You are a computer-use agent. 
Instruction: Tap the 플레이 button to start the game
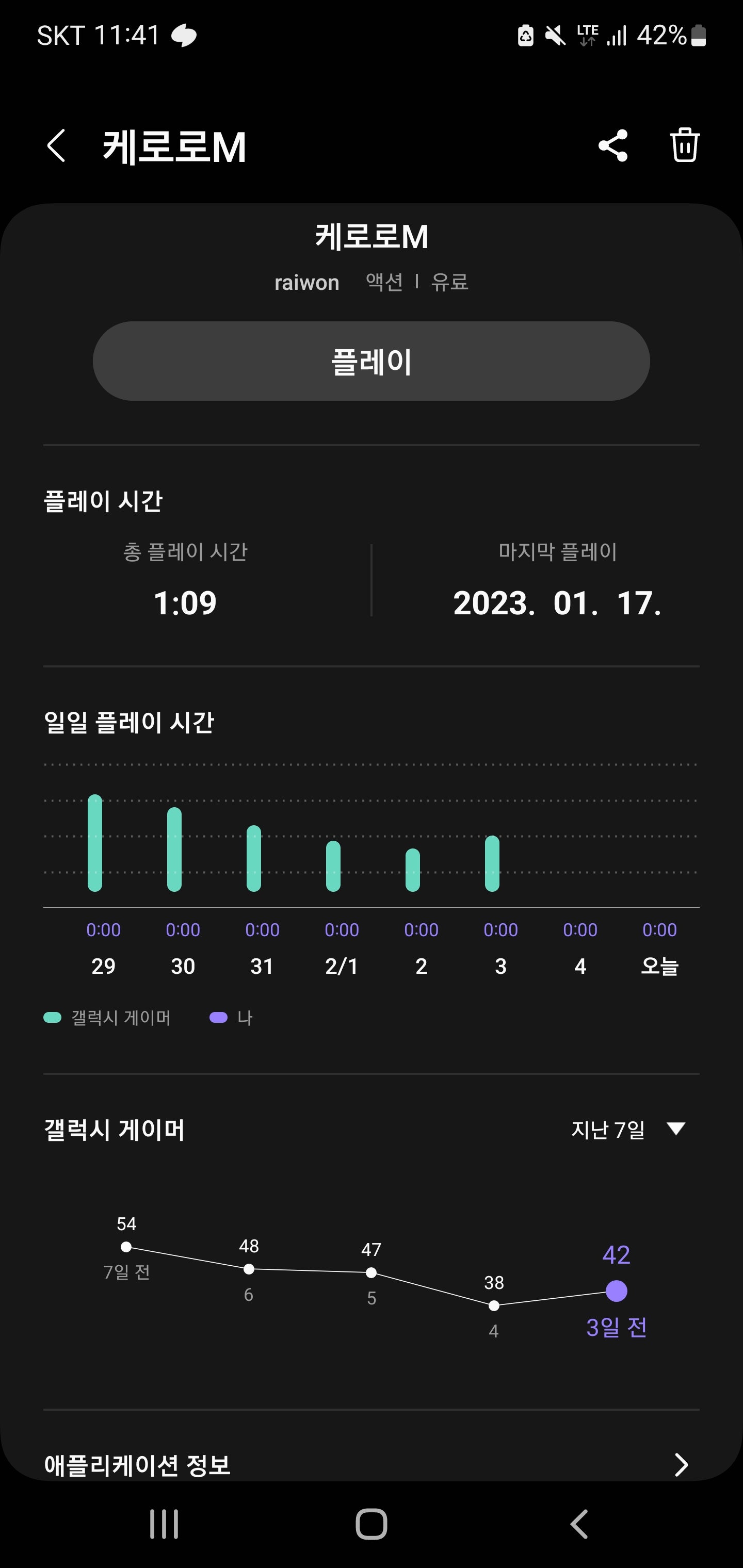click(371, 361)
